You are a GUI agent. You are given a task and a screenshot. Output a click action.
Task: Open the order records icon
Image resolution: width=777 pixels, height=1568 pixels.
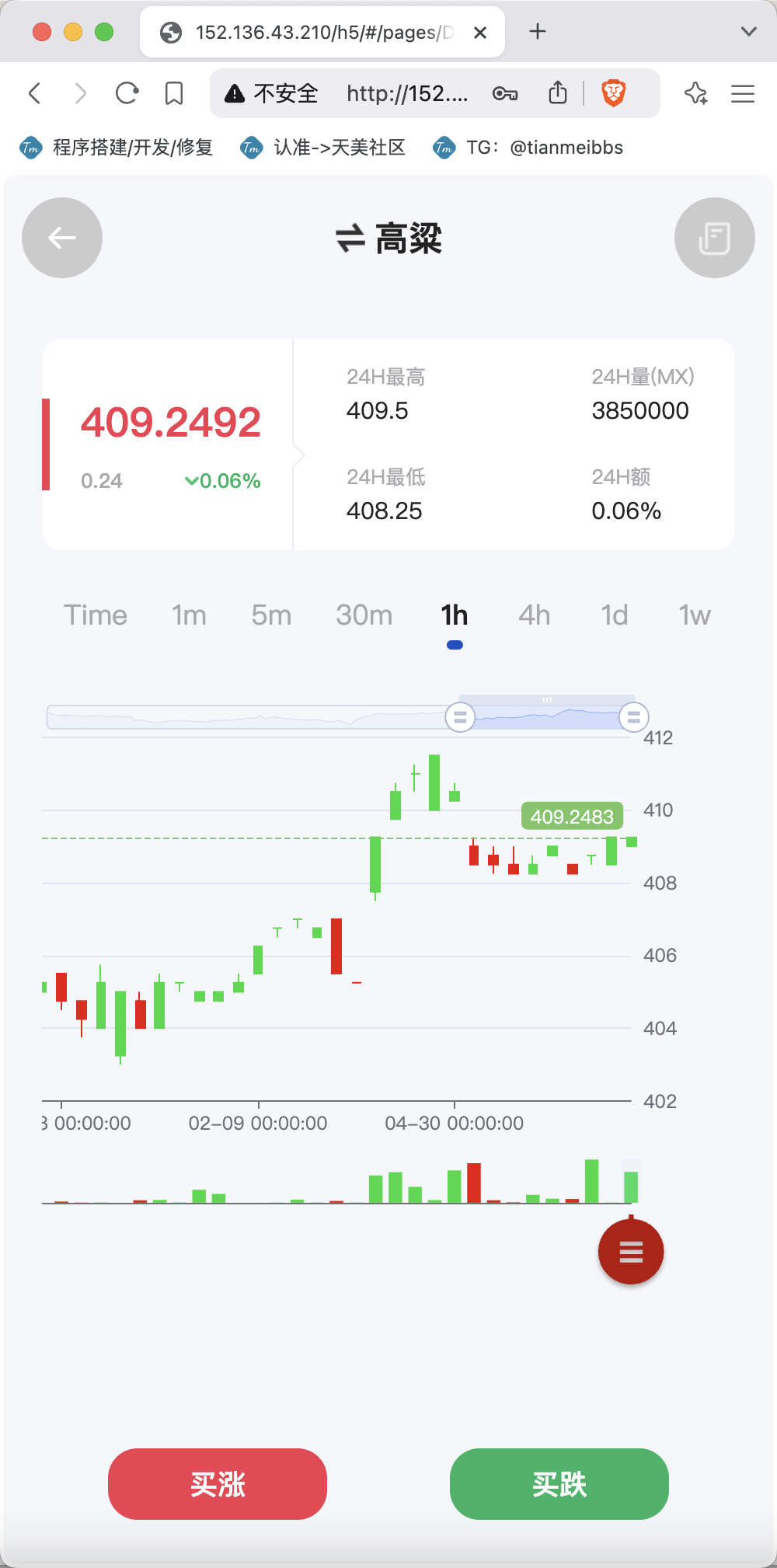tap(715, 238)
